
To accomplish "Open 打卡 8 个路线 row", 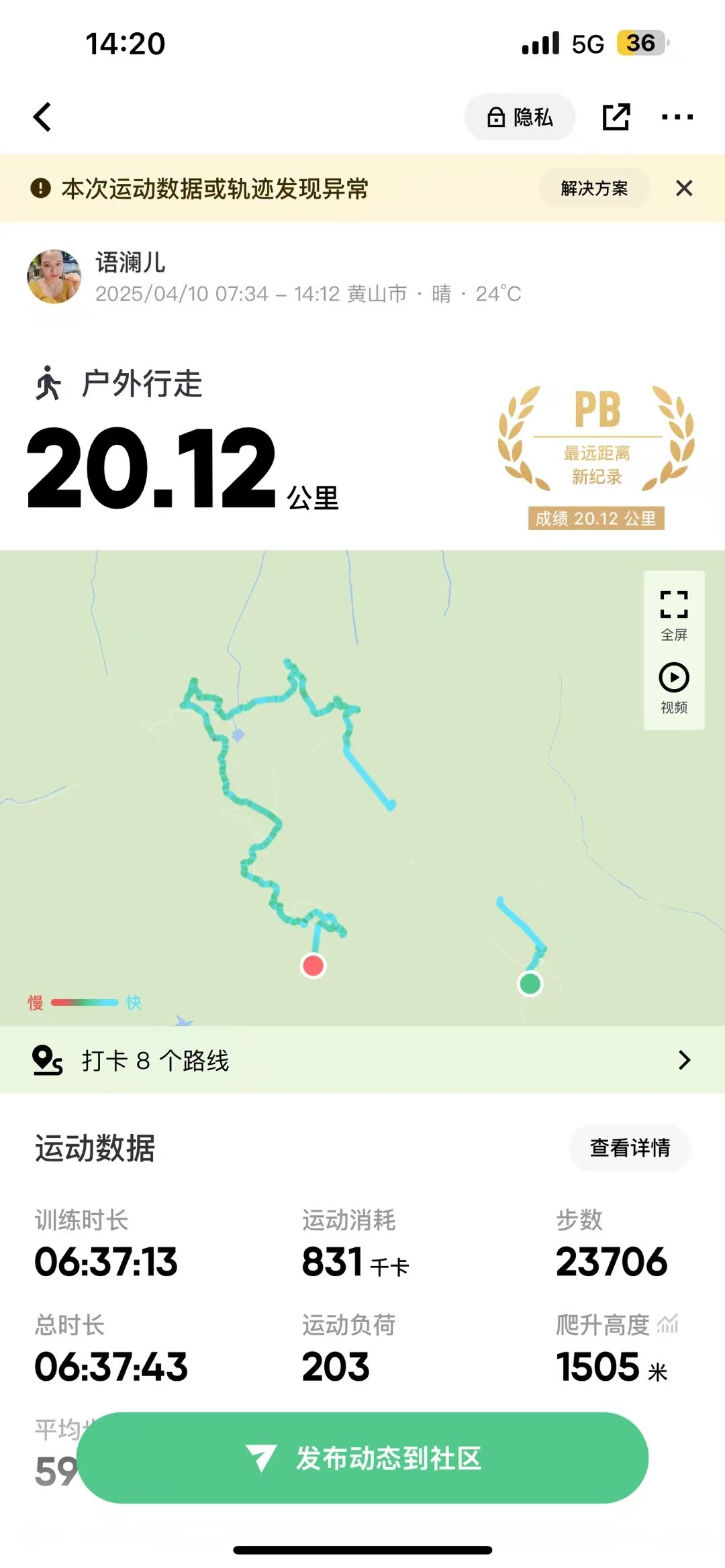I will pyautogui.click(x=362, y=1060).
